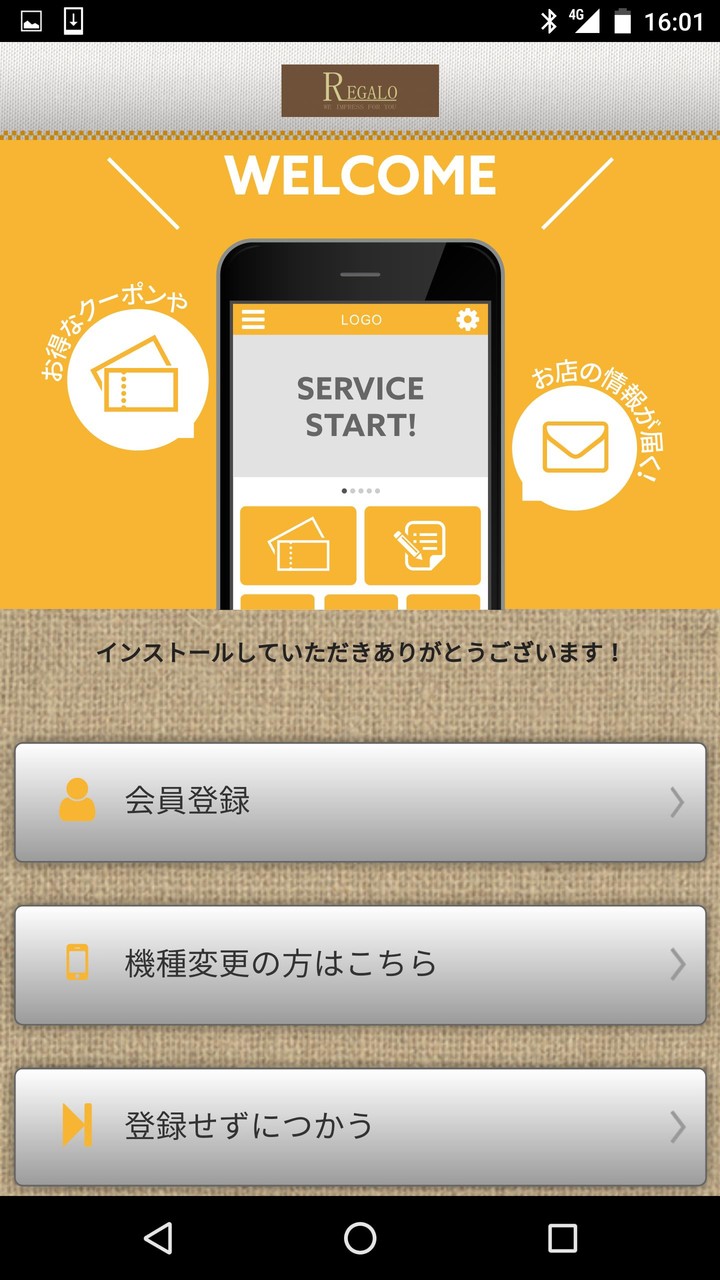Screen dimensions: 720x1280
Task: Click the memo pad icon in the phone preview
Action: pyautogui.click(x=422, y=546)
